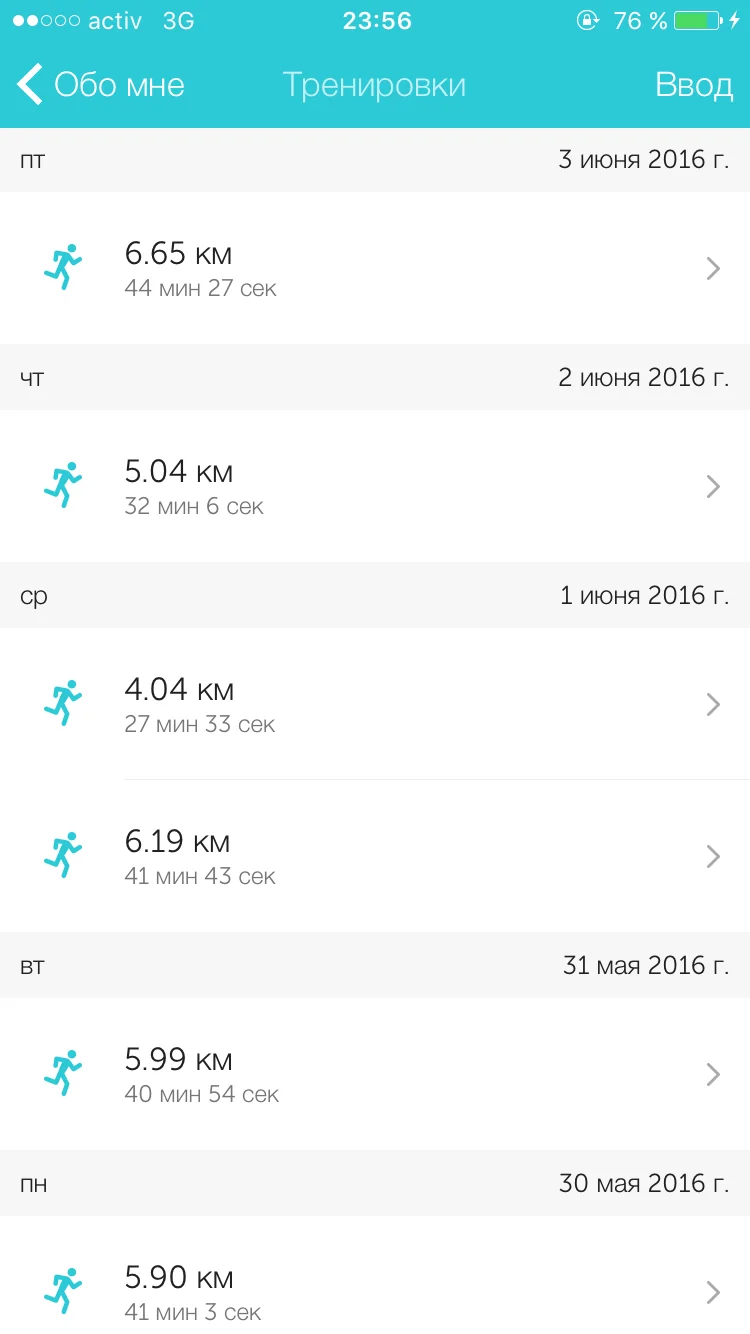Viewport: 750px width, 1334px height.
Task: Open the 6.19 км run
Action: [375, 856]
